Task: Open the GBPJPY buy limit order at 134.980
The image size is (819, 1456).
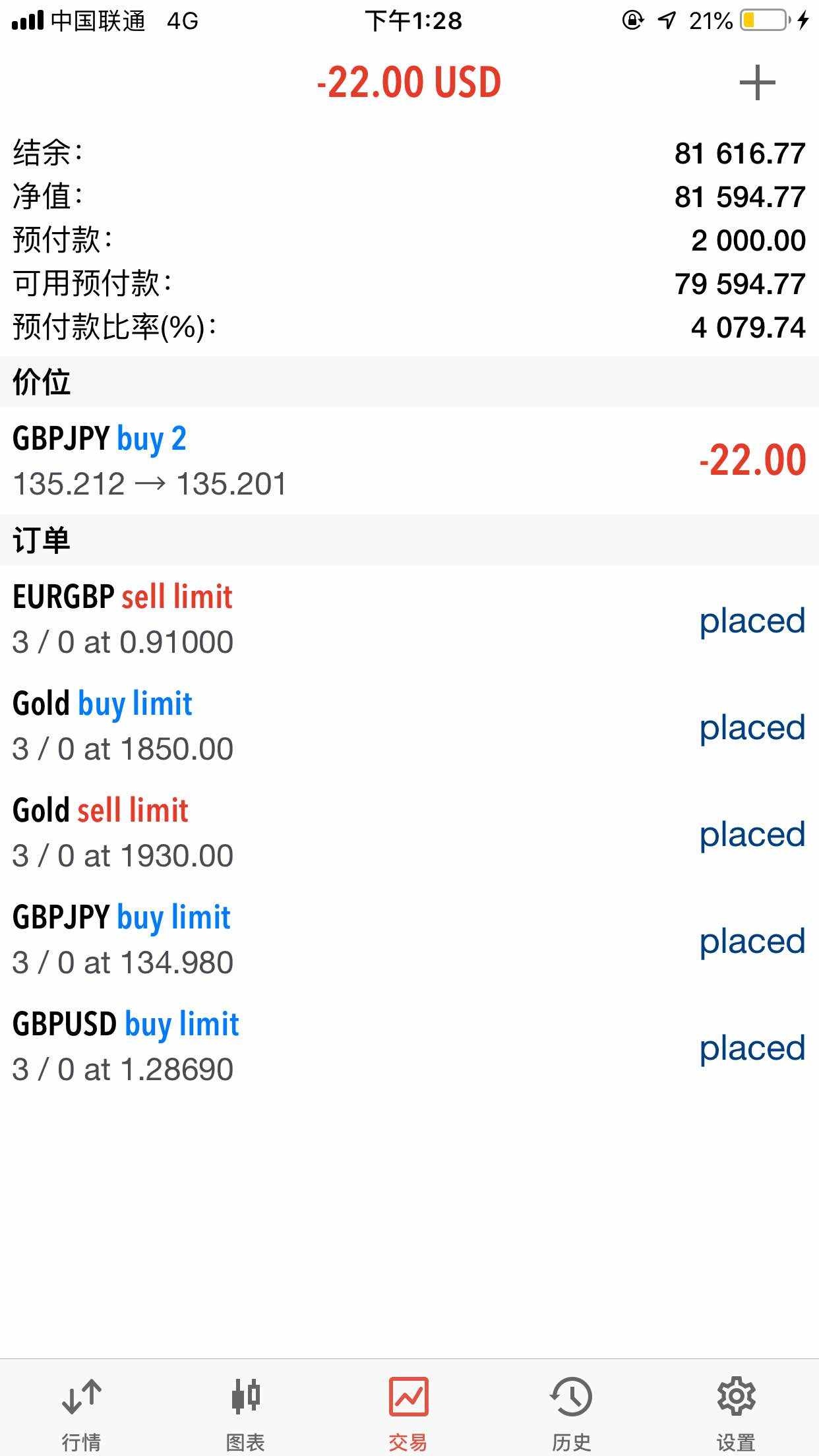Action: [409, 939]
